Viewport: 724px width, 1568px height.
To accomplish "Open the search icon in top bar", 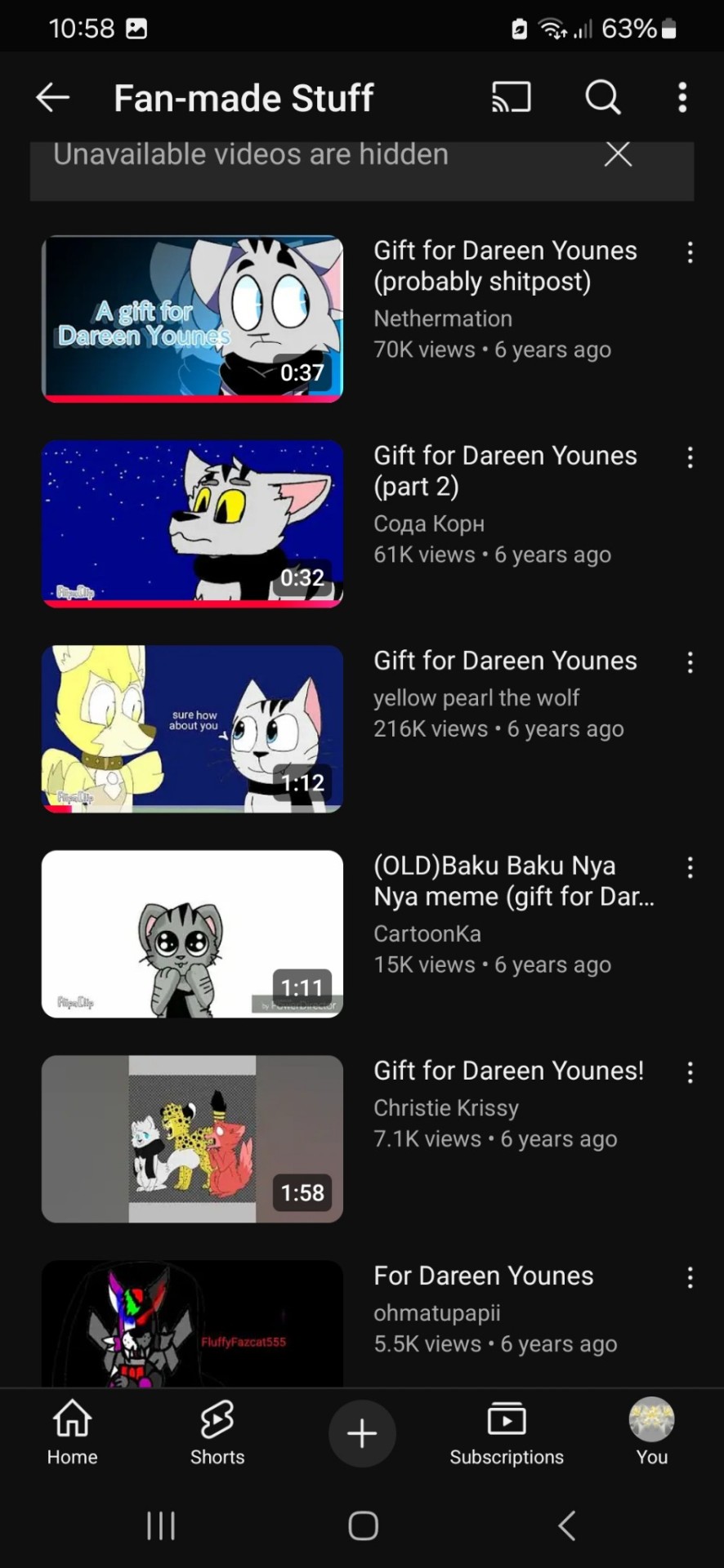I will tap(603, 98).
